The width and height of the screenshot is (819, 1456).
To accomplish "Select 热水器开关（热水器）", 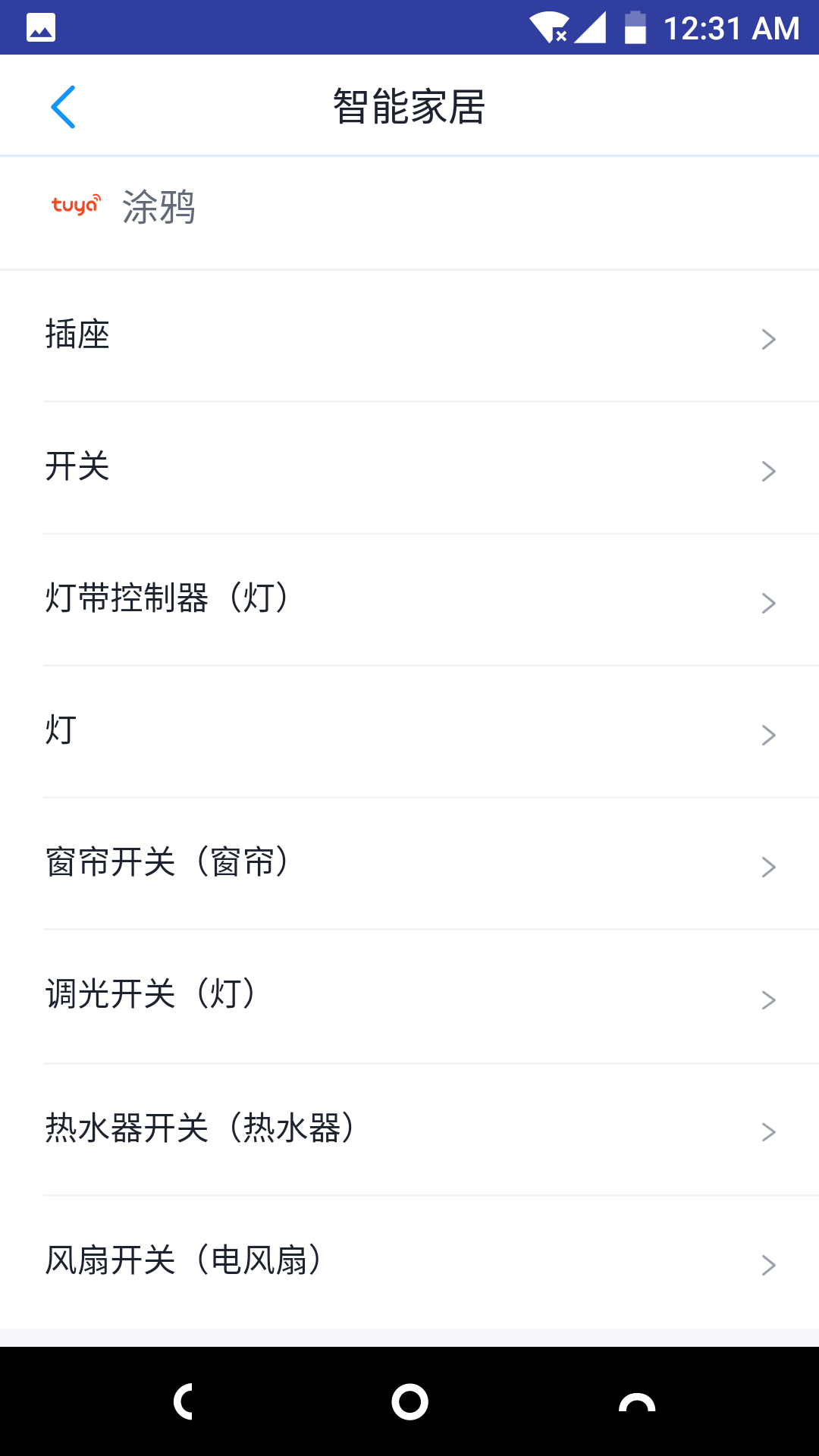I will click(409, 1130).
